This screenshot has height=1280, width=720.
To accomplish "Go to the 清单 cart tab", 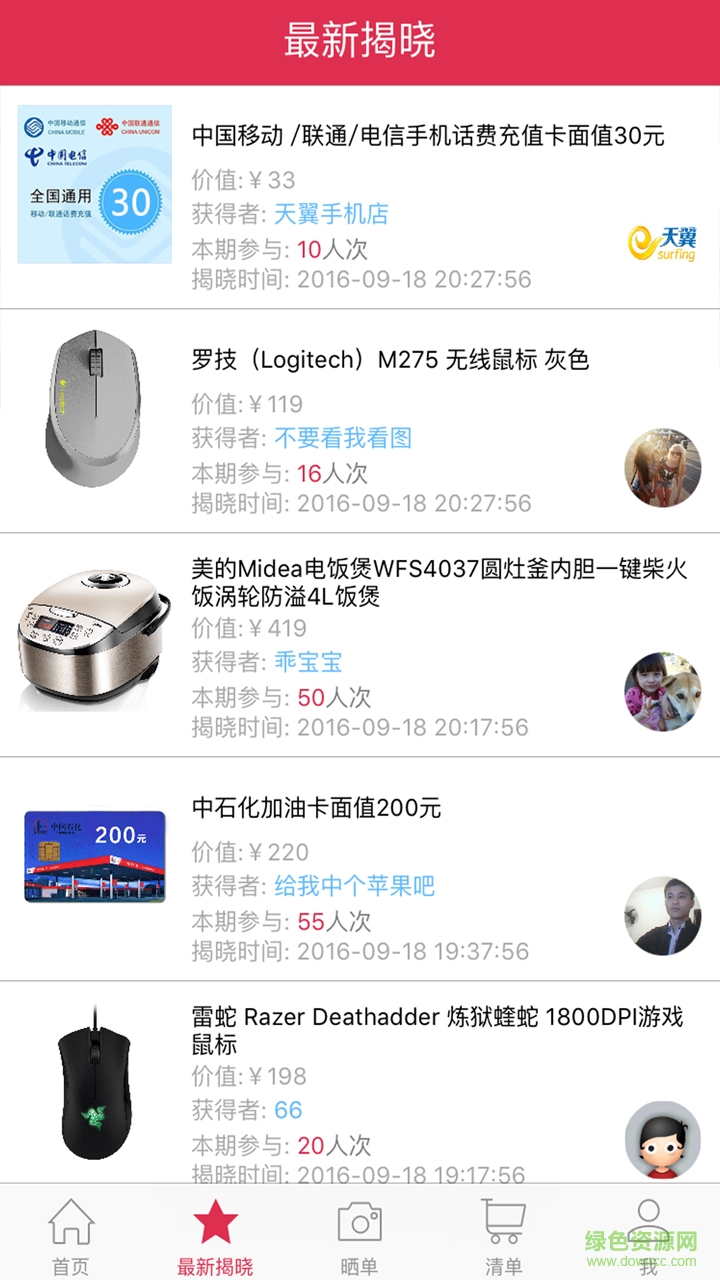I will 503,1236.
